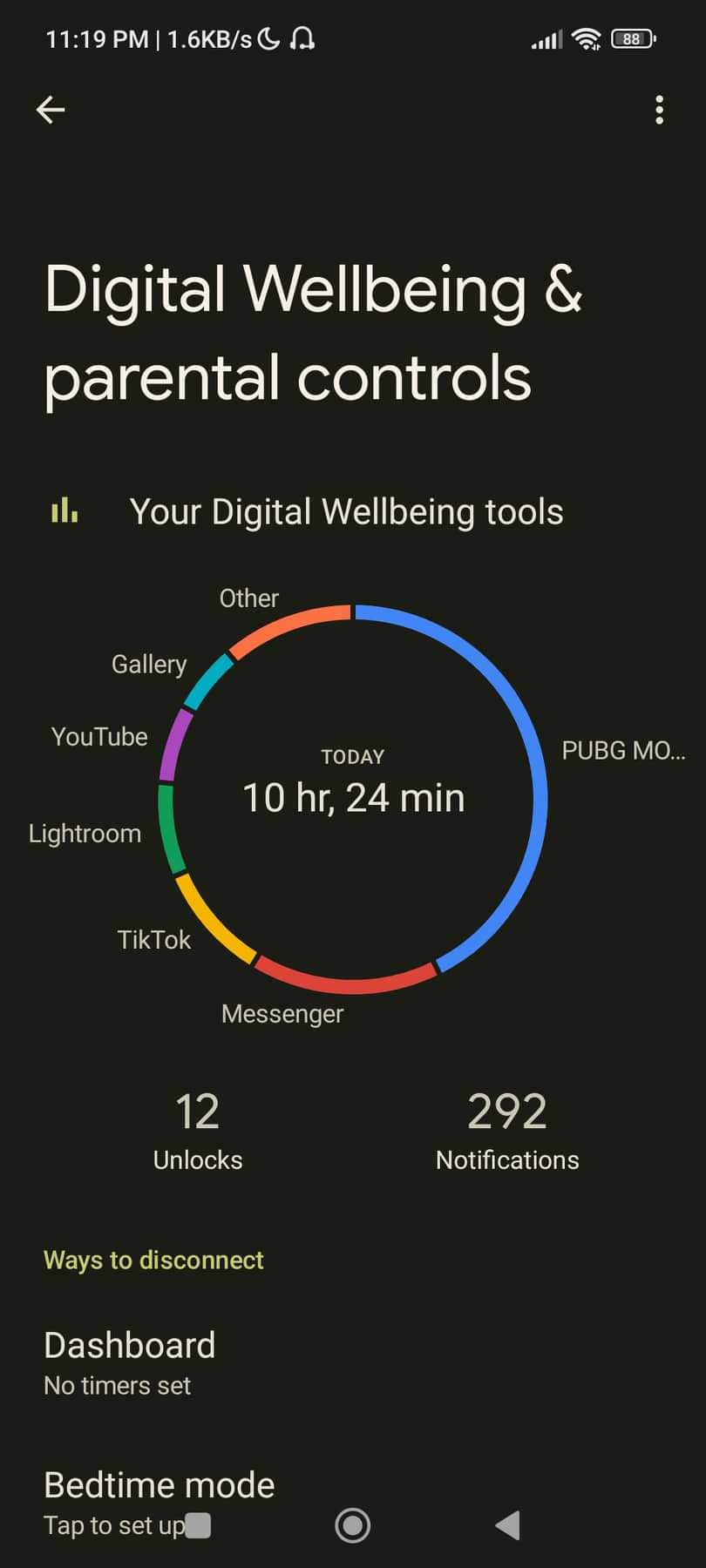706x1568 pixels.
Task: Tap the system home button
Action: [353, 1525]
